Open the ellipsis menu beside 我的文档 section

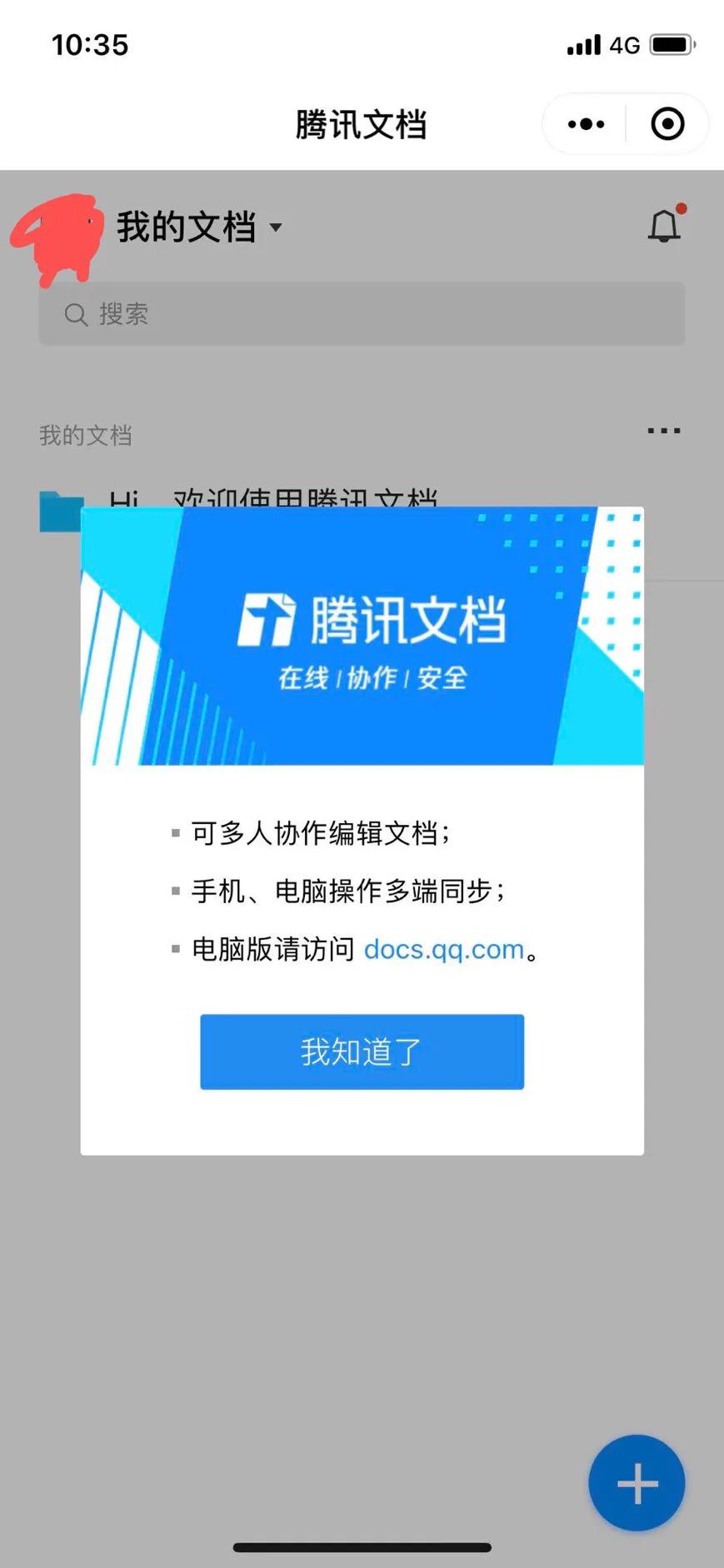coord(662,430)
